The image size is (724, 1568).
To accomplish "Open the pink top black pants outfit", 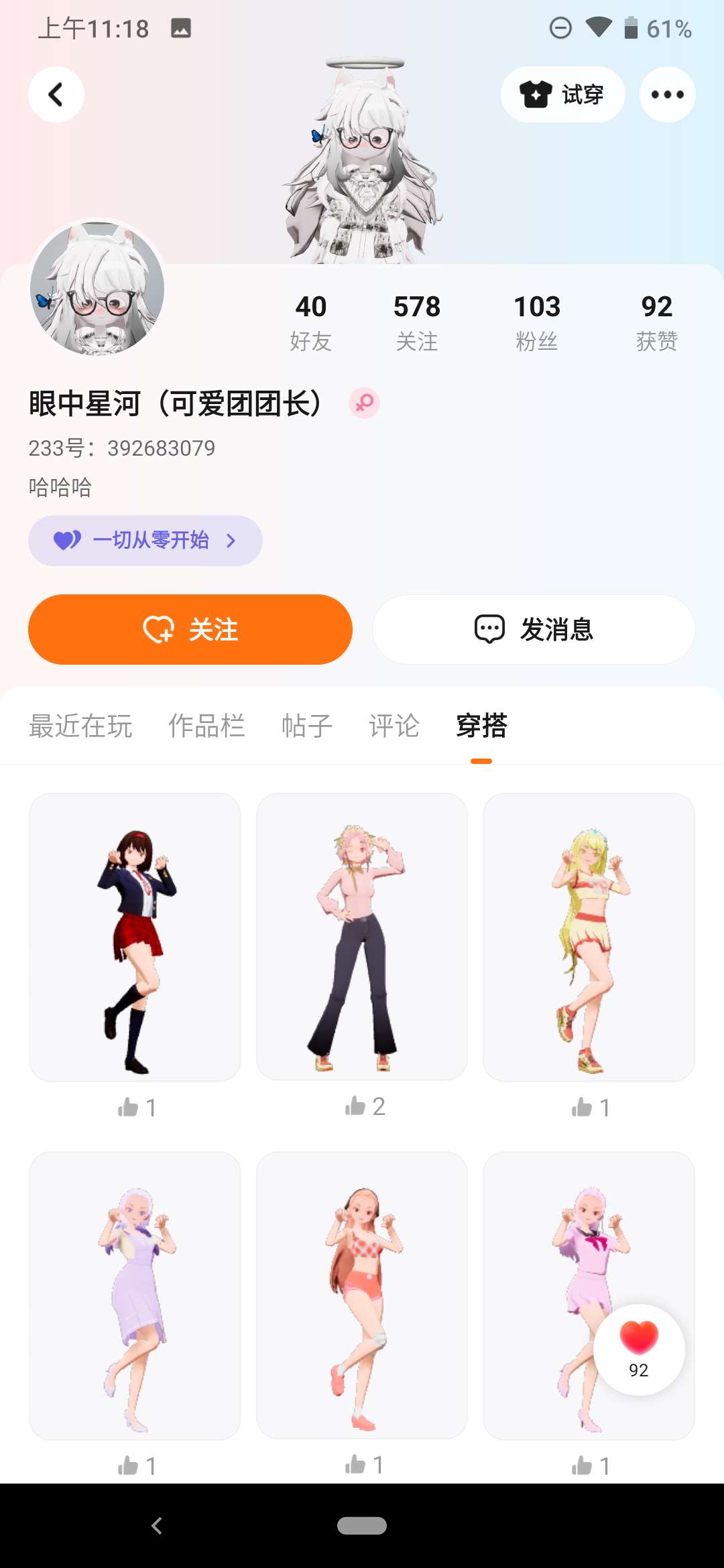I will [x=362, y=937].
